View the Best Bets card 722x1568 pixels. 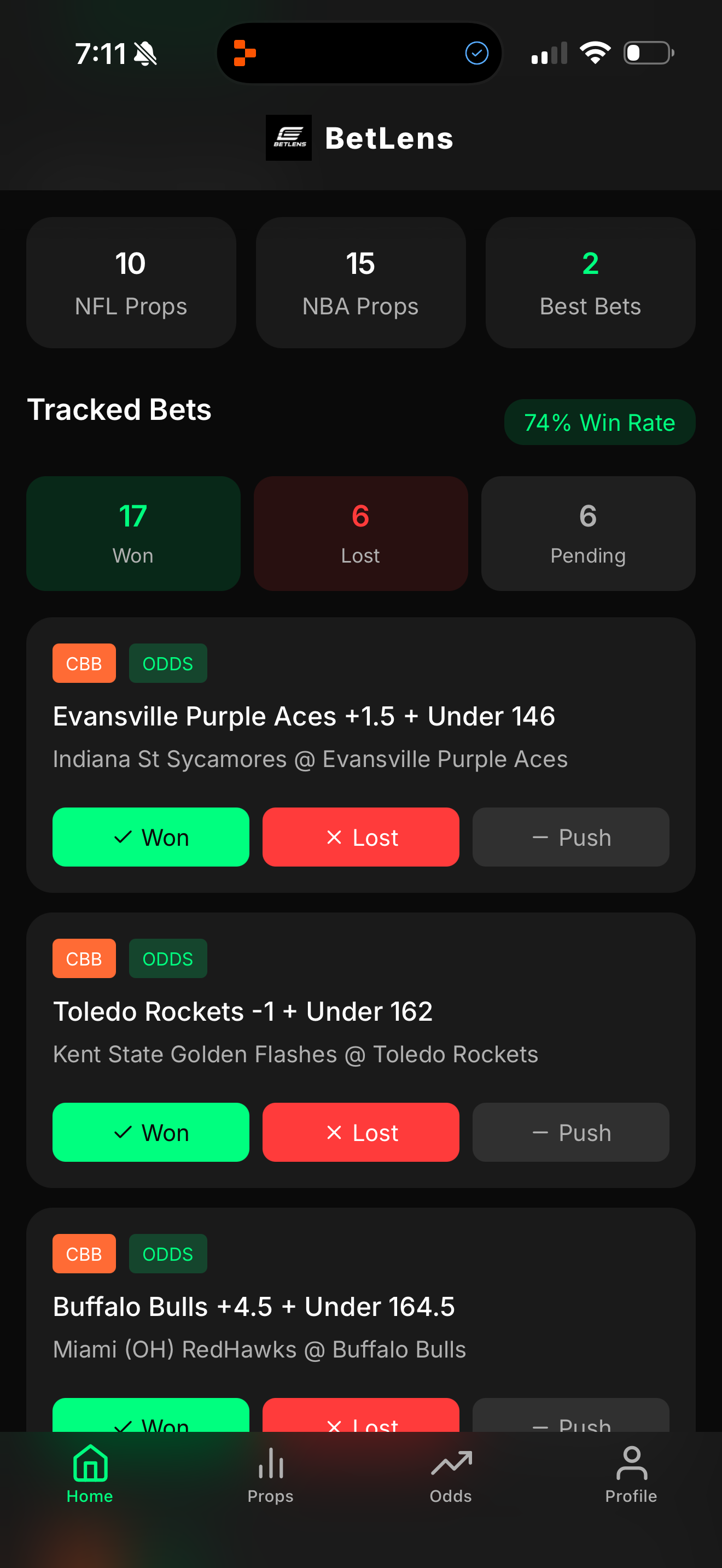click(589, 283)
